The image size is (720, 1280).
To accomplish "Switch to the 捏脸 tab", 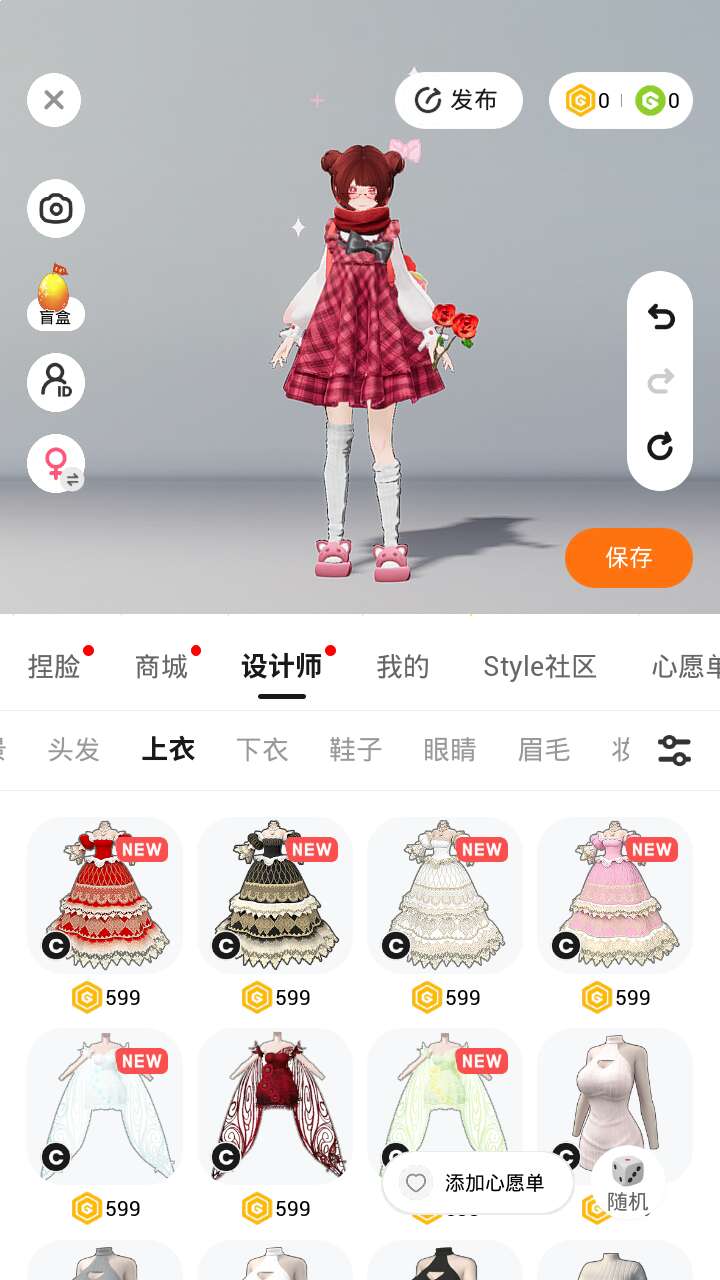I will tap(54, 667).
